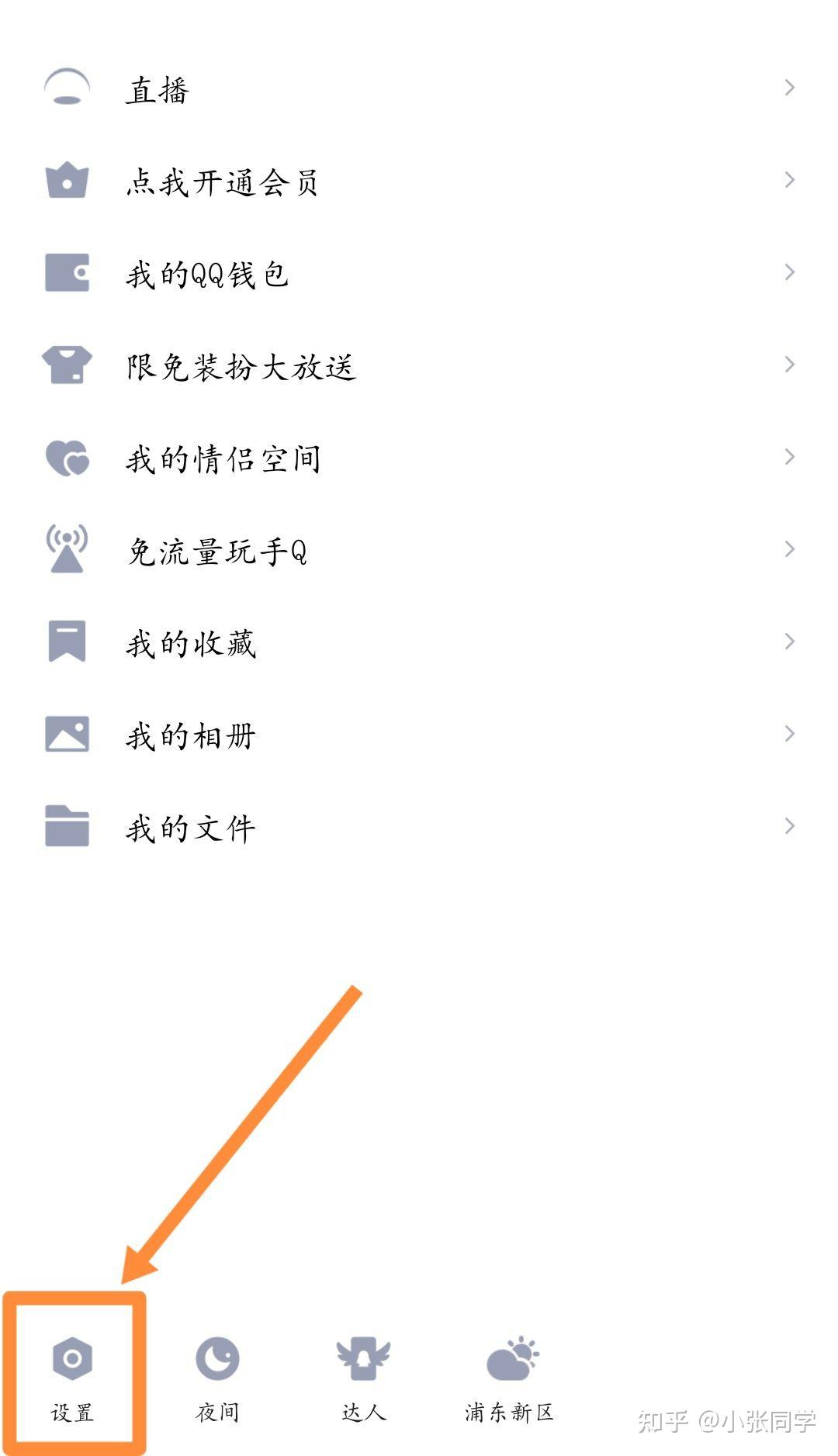Image resolution: width=838 pixels, height=1456 pixels.
Task: Tap the 达人 button
Action: coord(363,1377)
